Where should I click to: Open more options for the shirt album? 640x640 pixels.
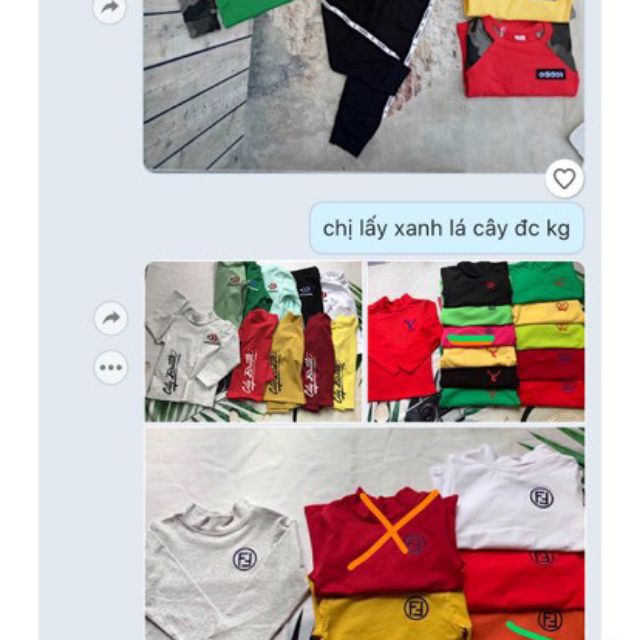point(111,367)
